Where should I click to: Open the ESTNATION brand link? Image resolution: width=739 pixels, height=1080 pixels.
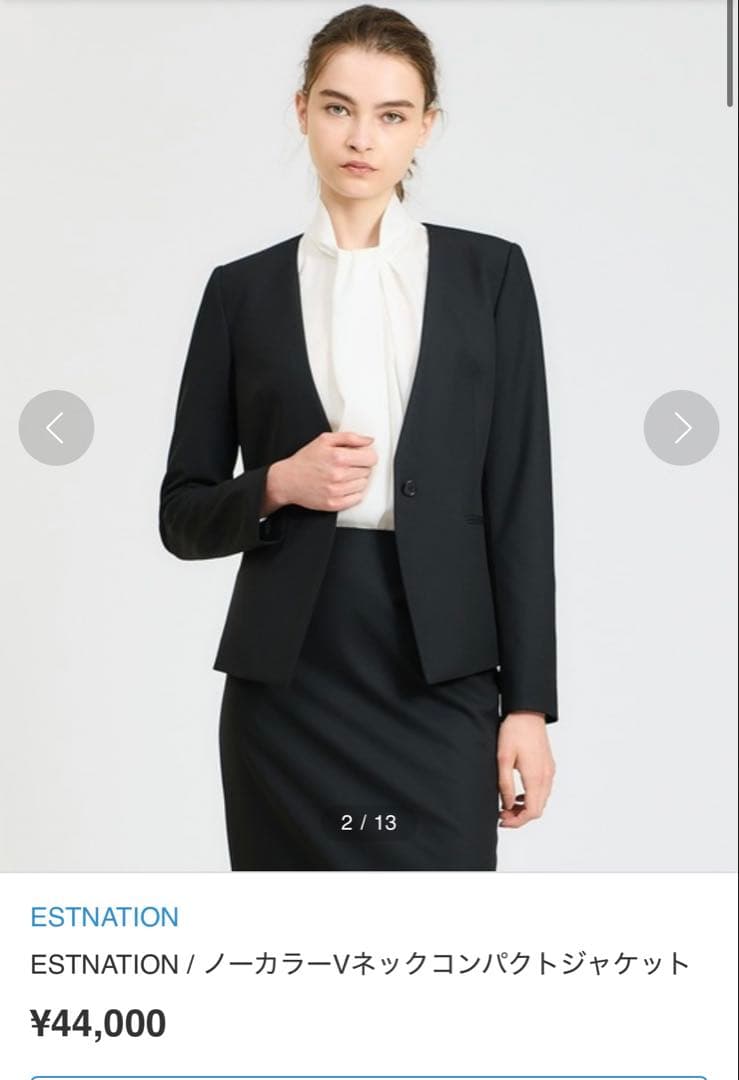pos(104,917)
